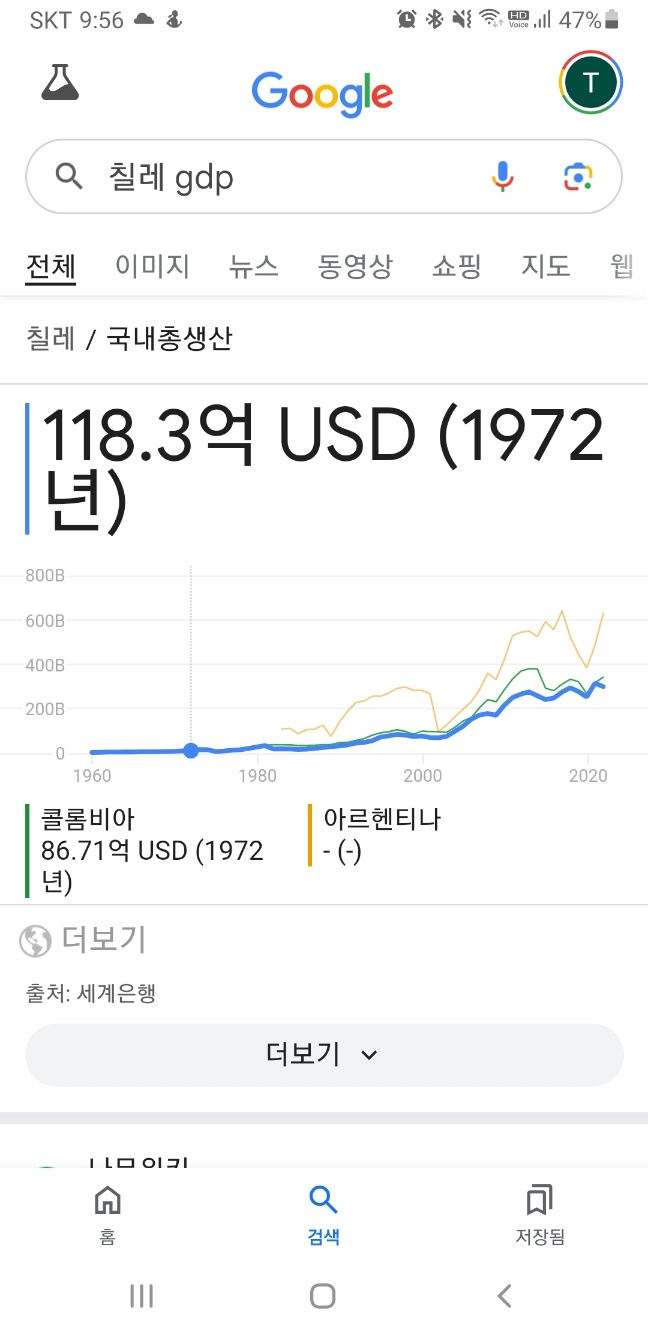
Task: Switch to the 동영상 tab
Action: tap(355, 266)
